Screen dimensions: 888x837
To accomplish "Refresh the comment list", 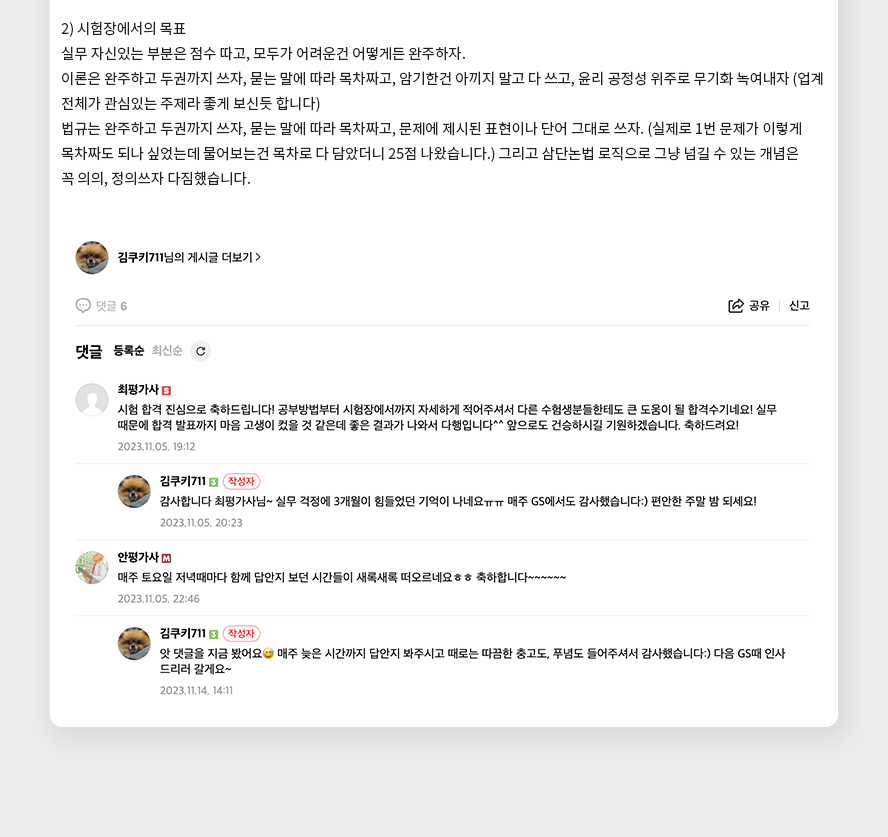I will (x=201, y=351).
